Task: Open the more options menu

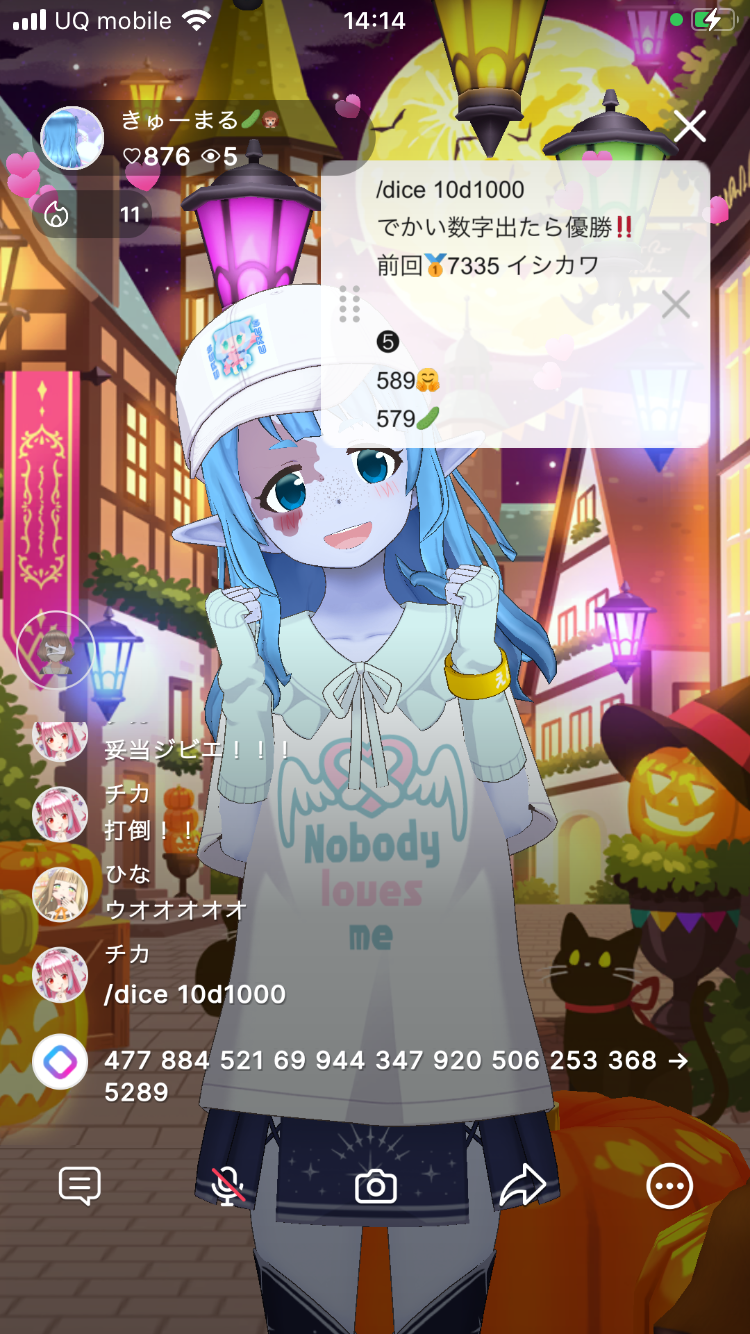Action: (x=668, y=1187)
